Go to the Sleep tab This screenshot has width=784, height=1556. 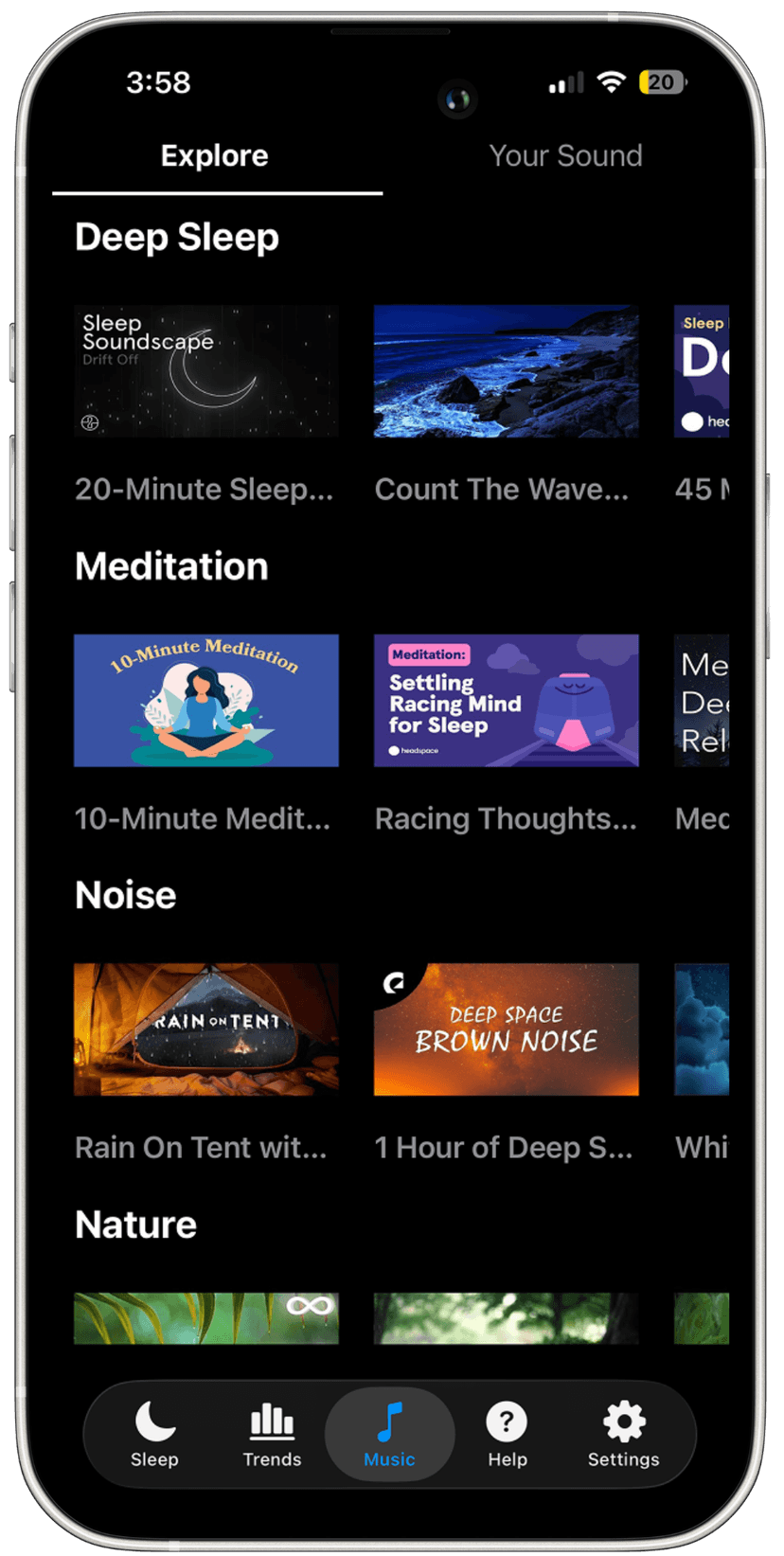154,1434
